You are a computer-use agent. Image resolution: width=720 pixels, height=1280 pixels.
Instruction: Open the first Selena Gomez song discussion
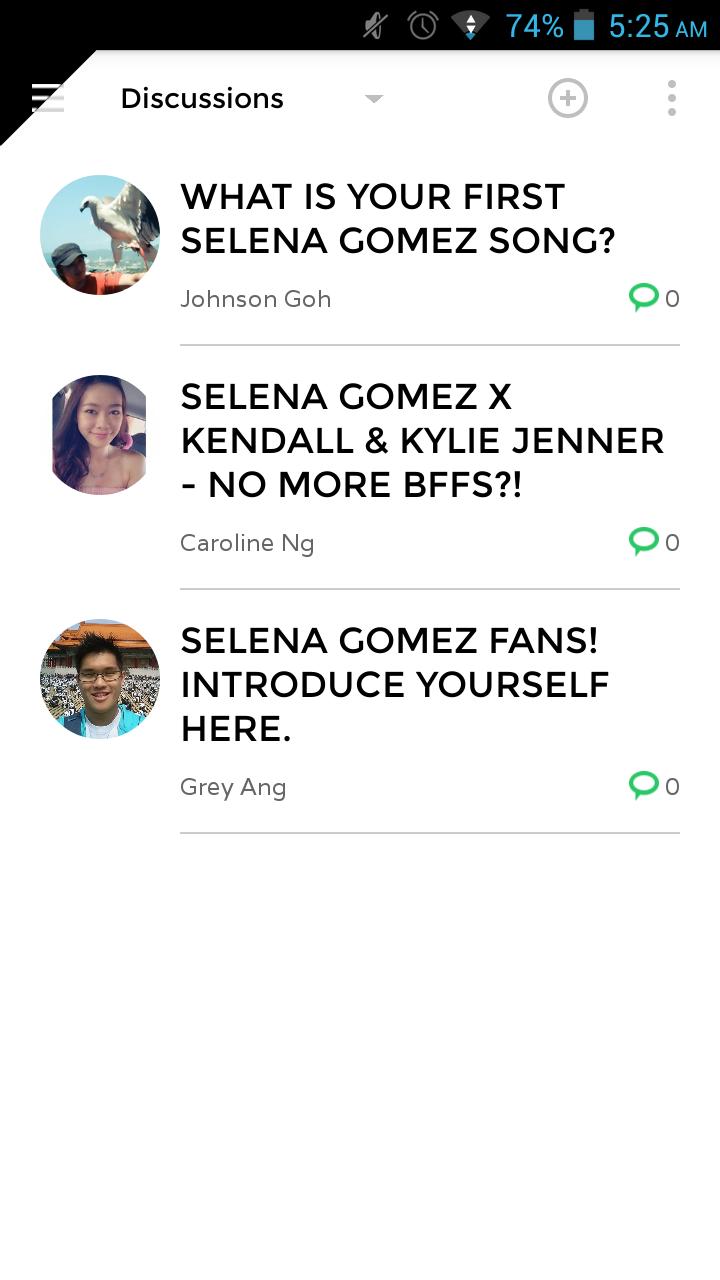[x=397, y=218]
